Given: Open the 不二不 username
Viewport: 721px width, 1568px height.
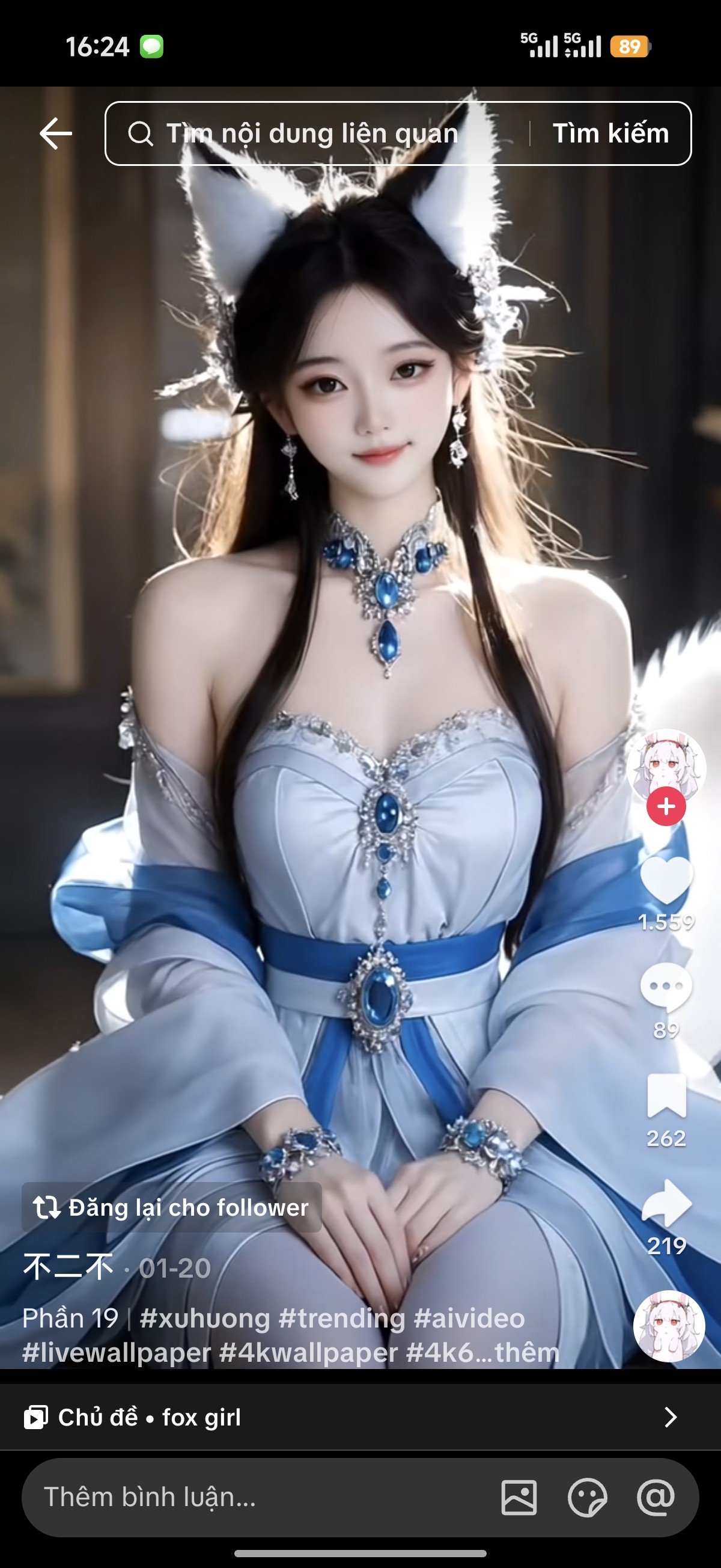Looking at the screenshot, I should [68, 1268].
